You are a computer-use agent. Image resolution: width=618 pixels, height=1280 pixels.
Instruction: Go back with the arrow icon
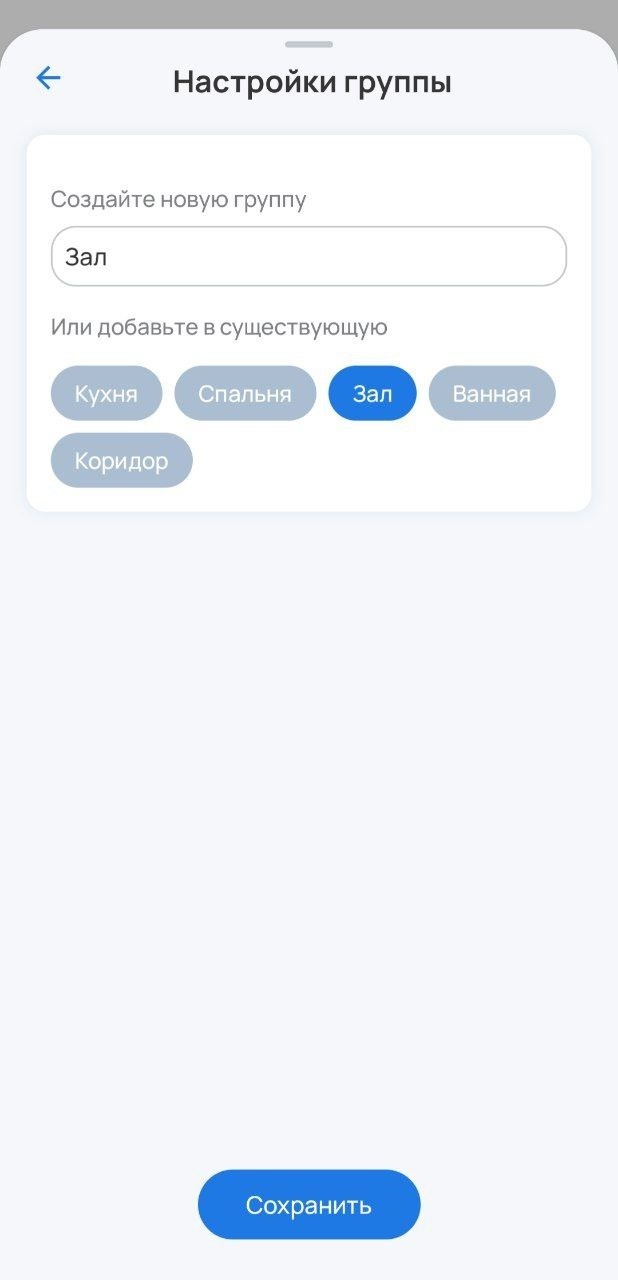point(48,78)
